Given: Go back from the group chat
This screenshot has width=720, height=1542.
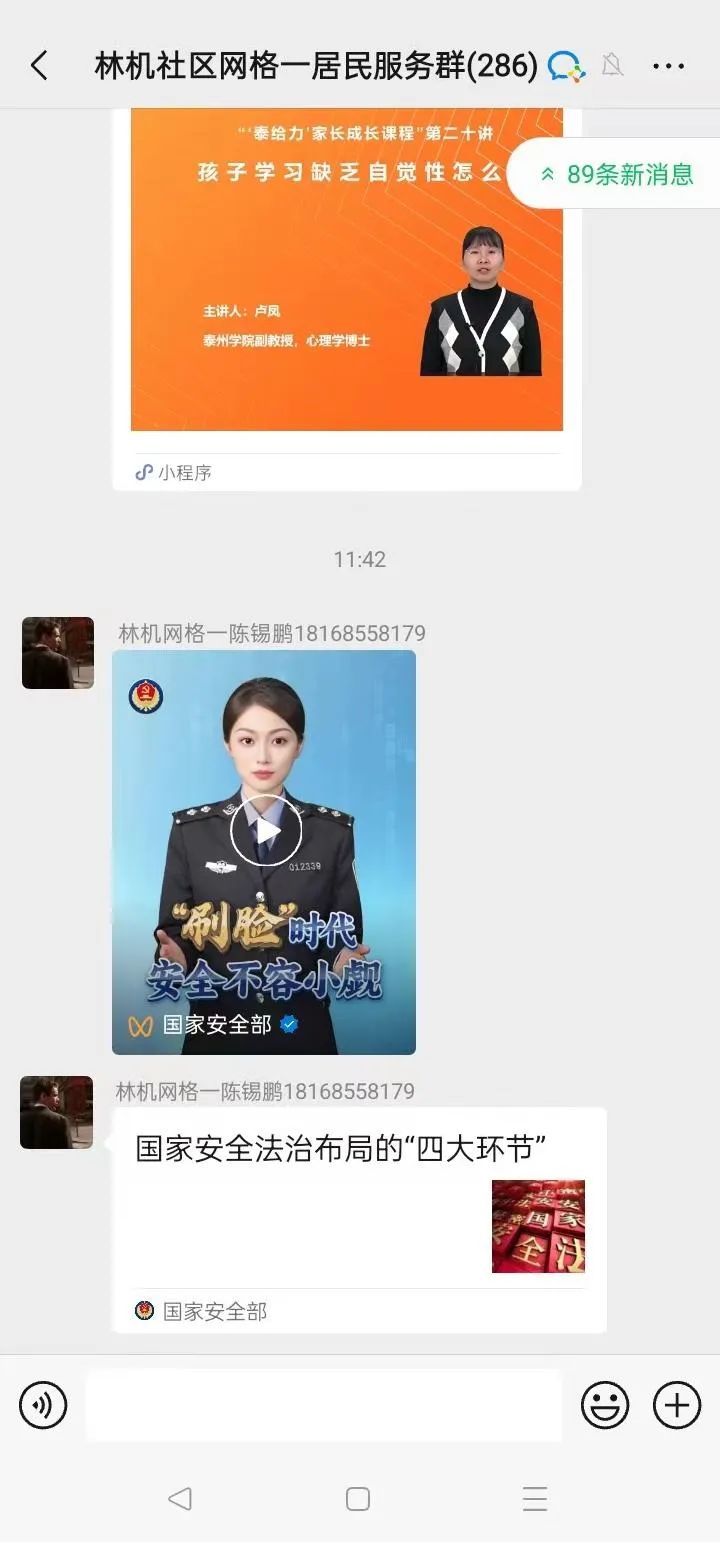Looking at the screenshot, I should pos(39,66).
